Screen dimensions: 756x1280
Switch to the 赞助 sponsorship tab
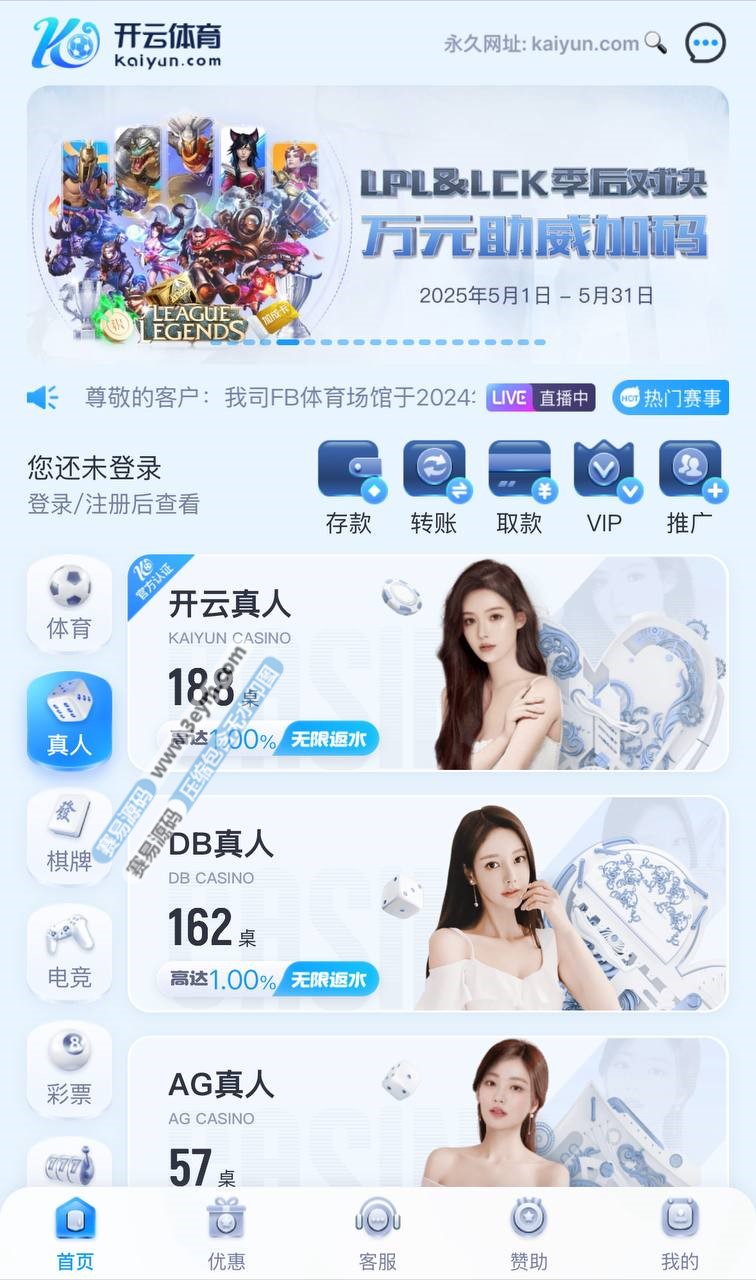tap(529, 1233)
